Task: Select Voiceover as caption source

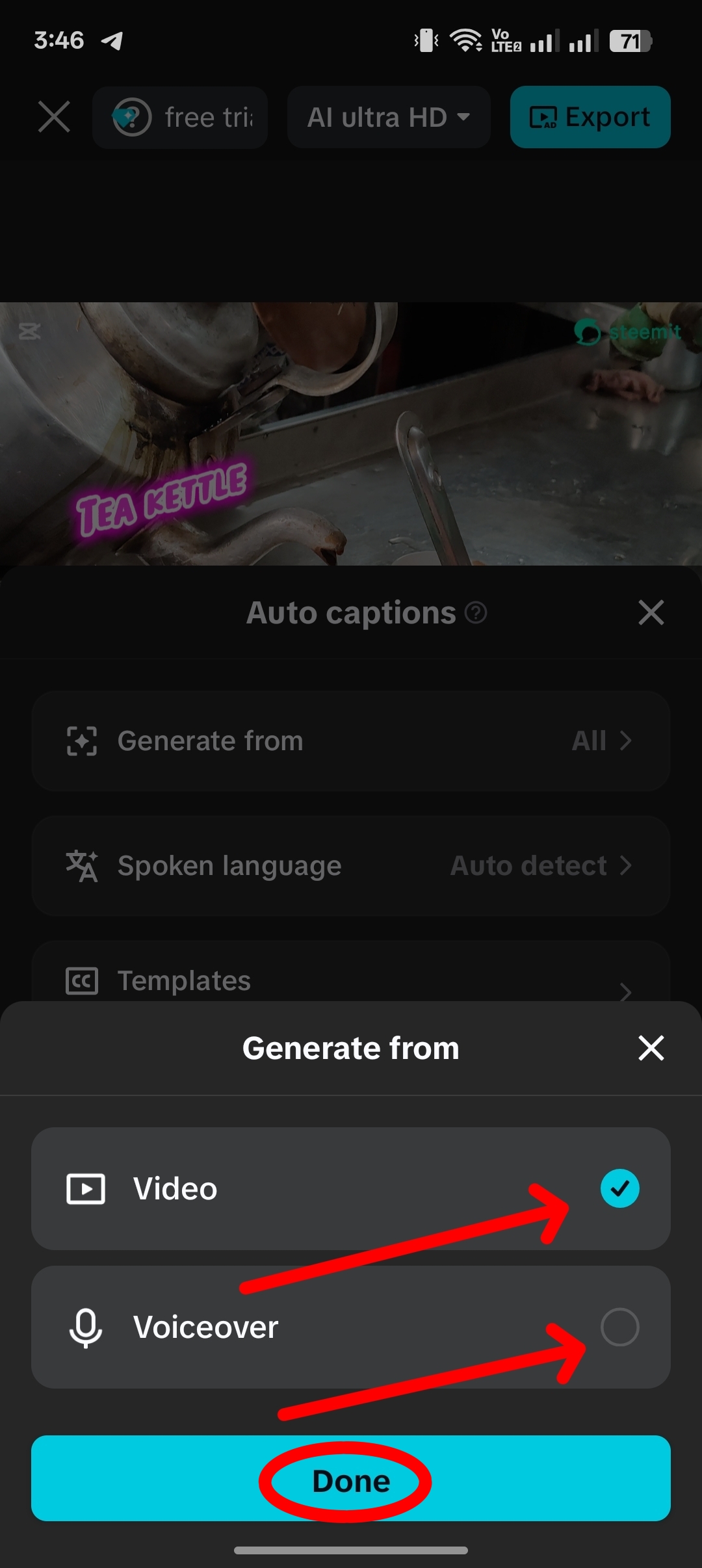Action: tap(351, 1327)
